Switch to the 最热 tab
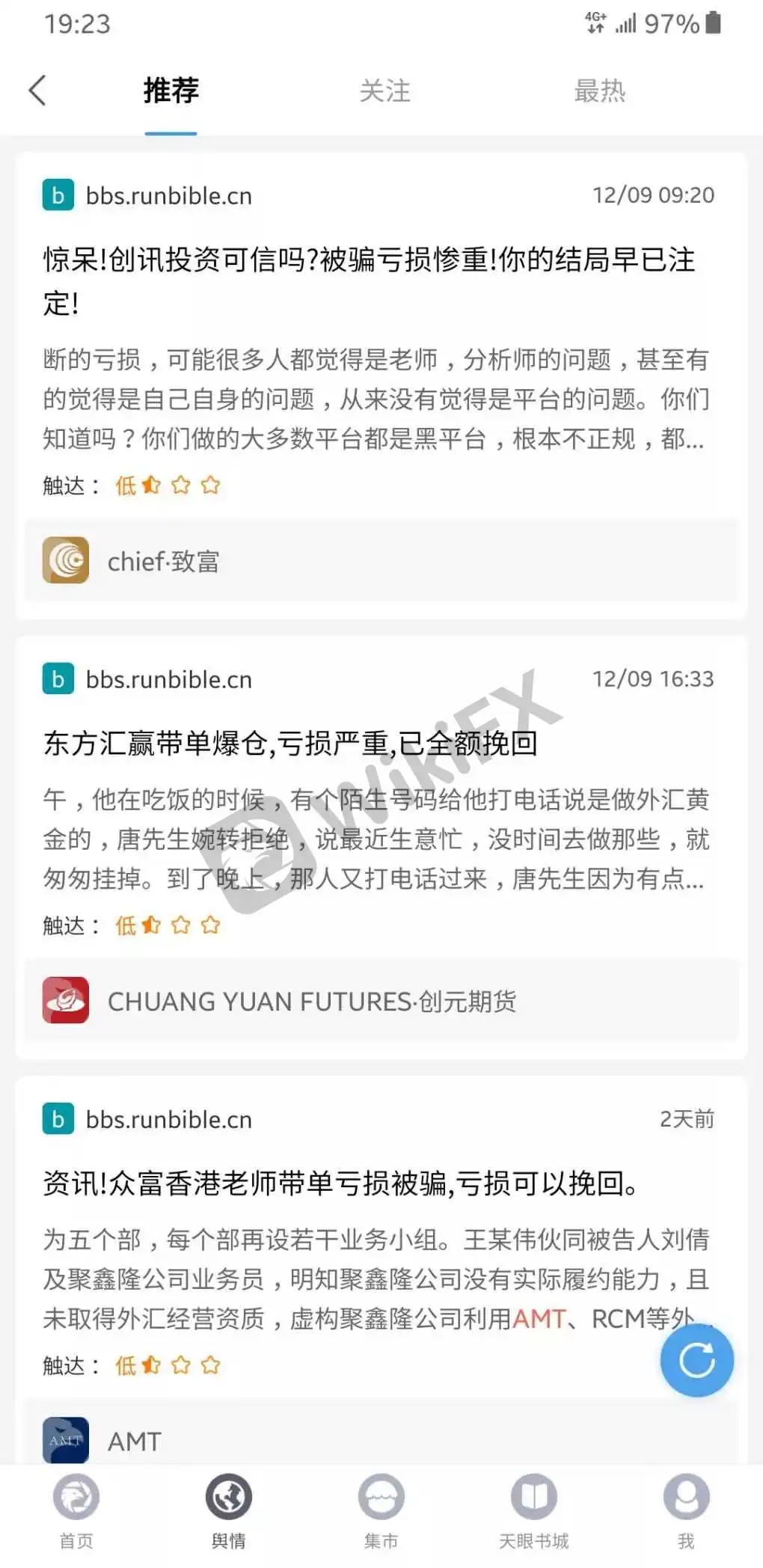763x1568 pixels. click(x=599, y=91)
